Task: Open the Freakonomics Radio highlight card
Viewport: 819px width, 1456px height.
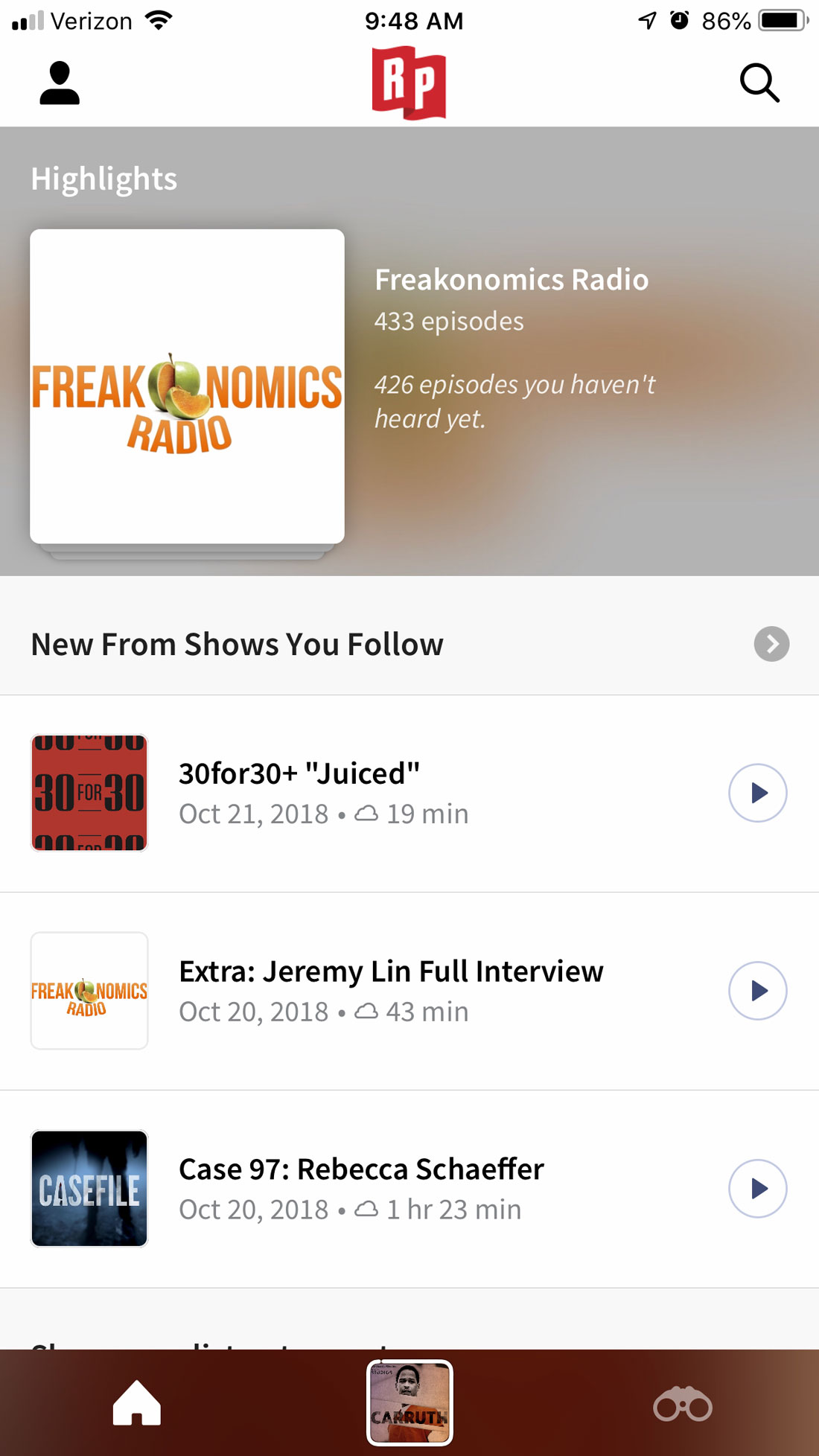Action: pyautogui.click(x=187, y=386)
